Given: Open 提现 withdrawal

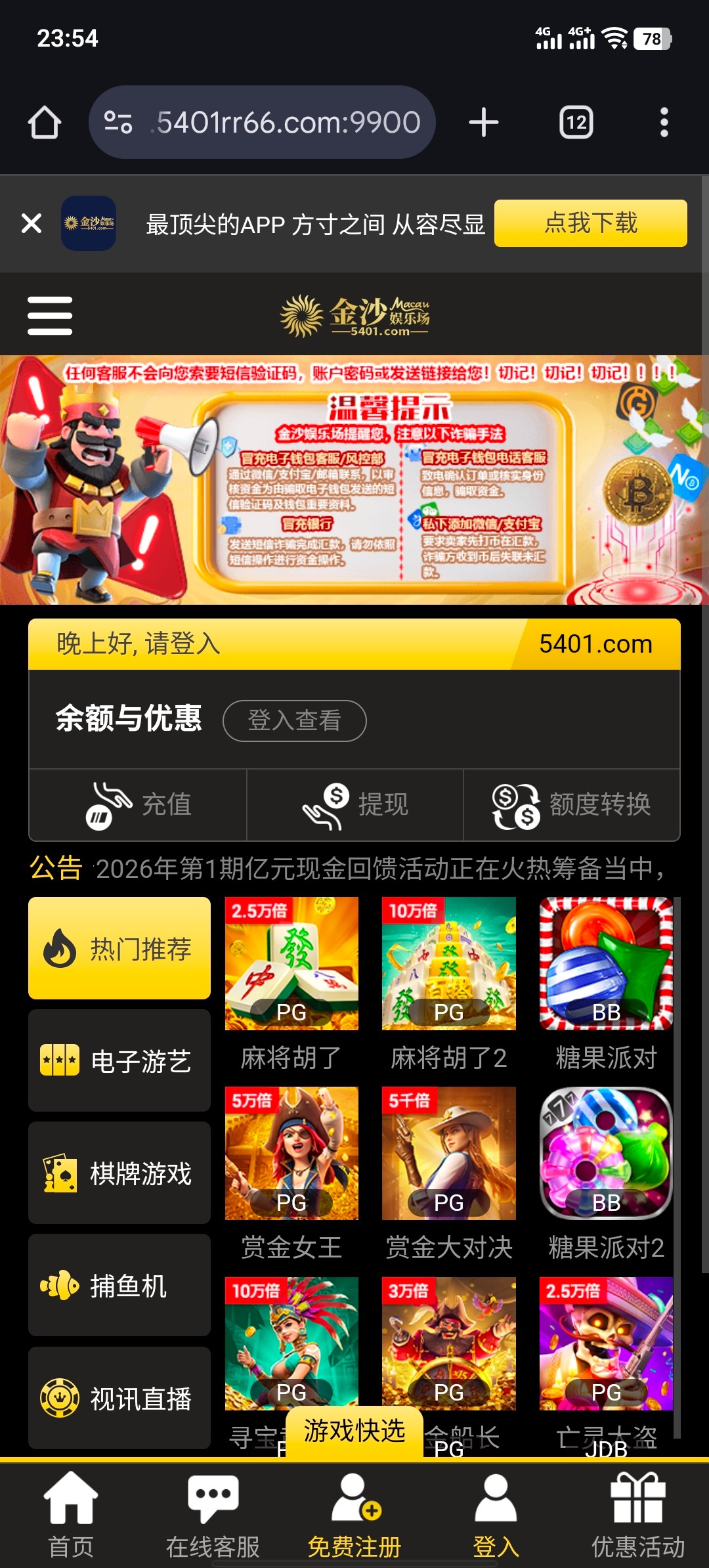Looking at the screenshot, I should [x=355, y=805].
